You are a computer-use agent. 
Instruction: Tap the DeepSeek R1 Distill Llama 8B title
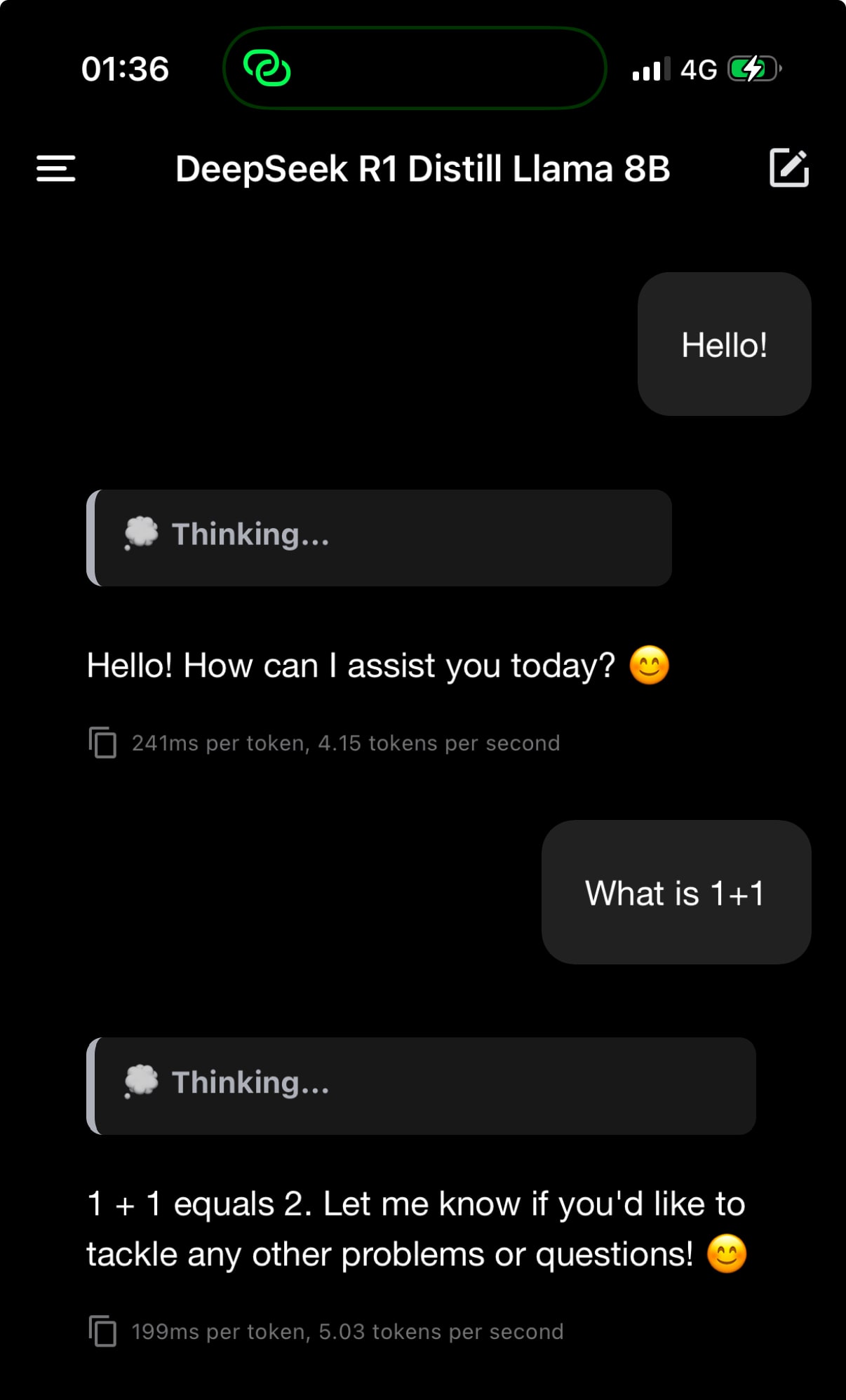pos(422,169)
